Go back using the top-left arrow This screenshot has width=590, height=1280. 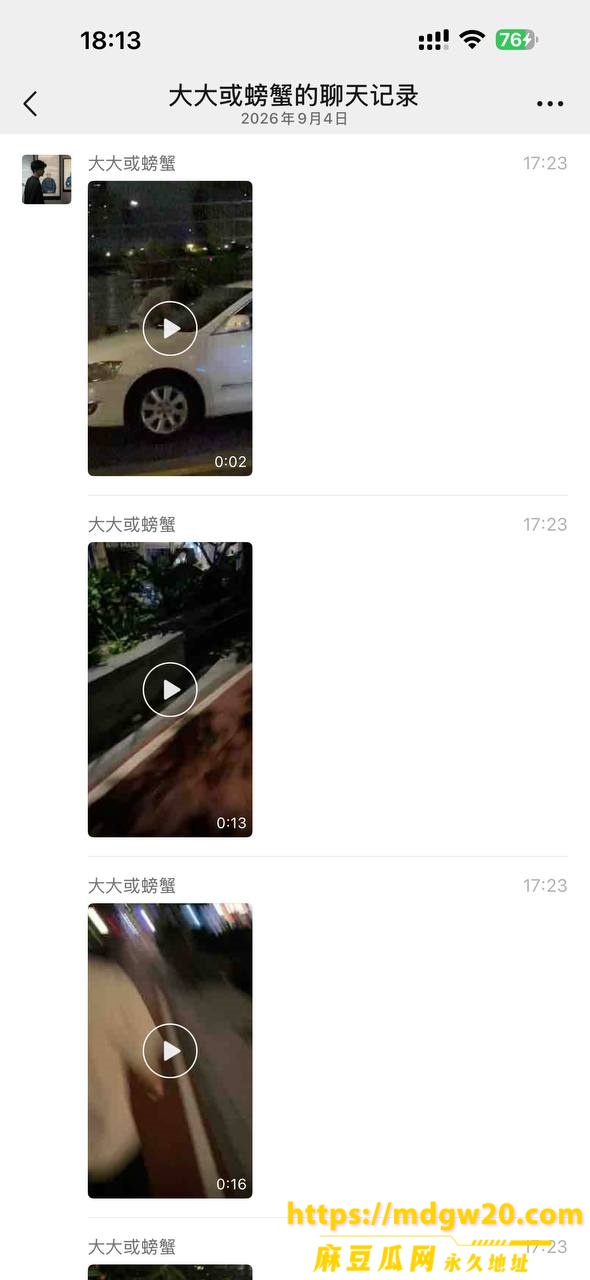click(x=30, y=103)
